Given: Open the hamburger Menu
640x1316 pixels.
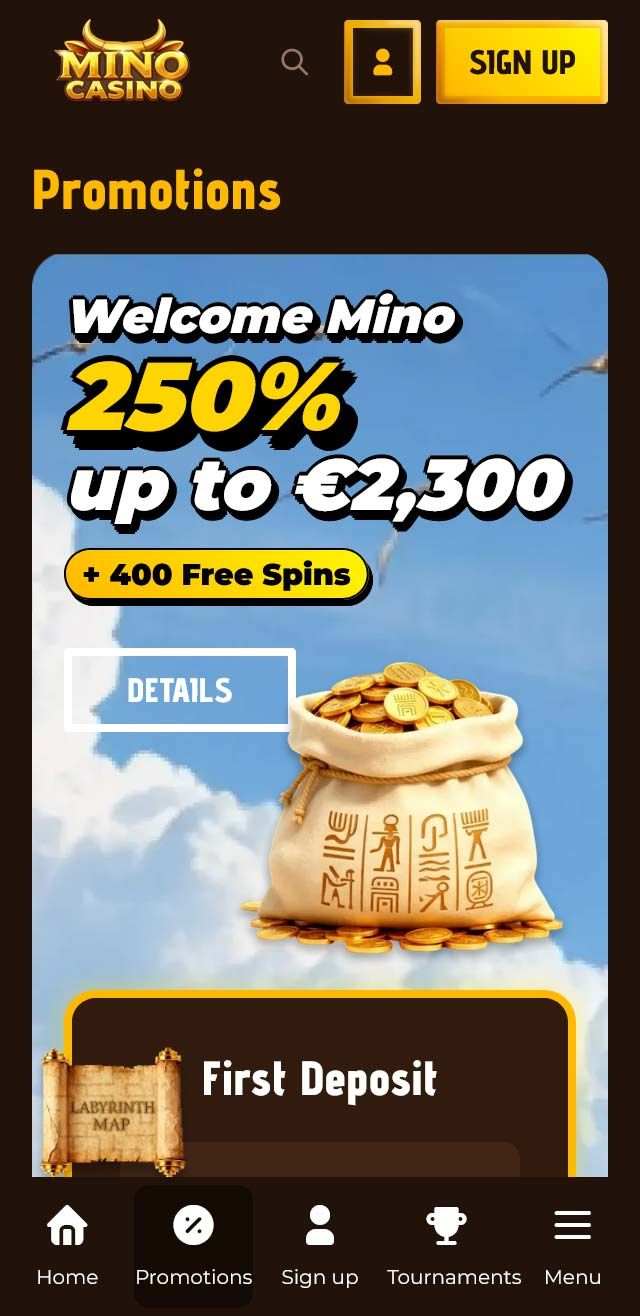Looking at the screenshot, I should coord(572,1246).
